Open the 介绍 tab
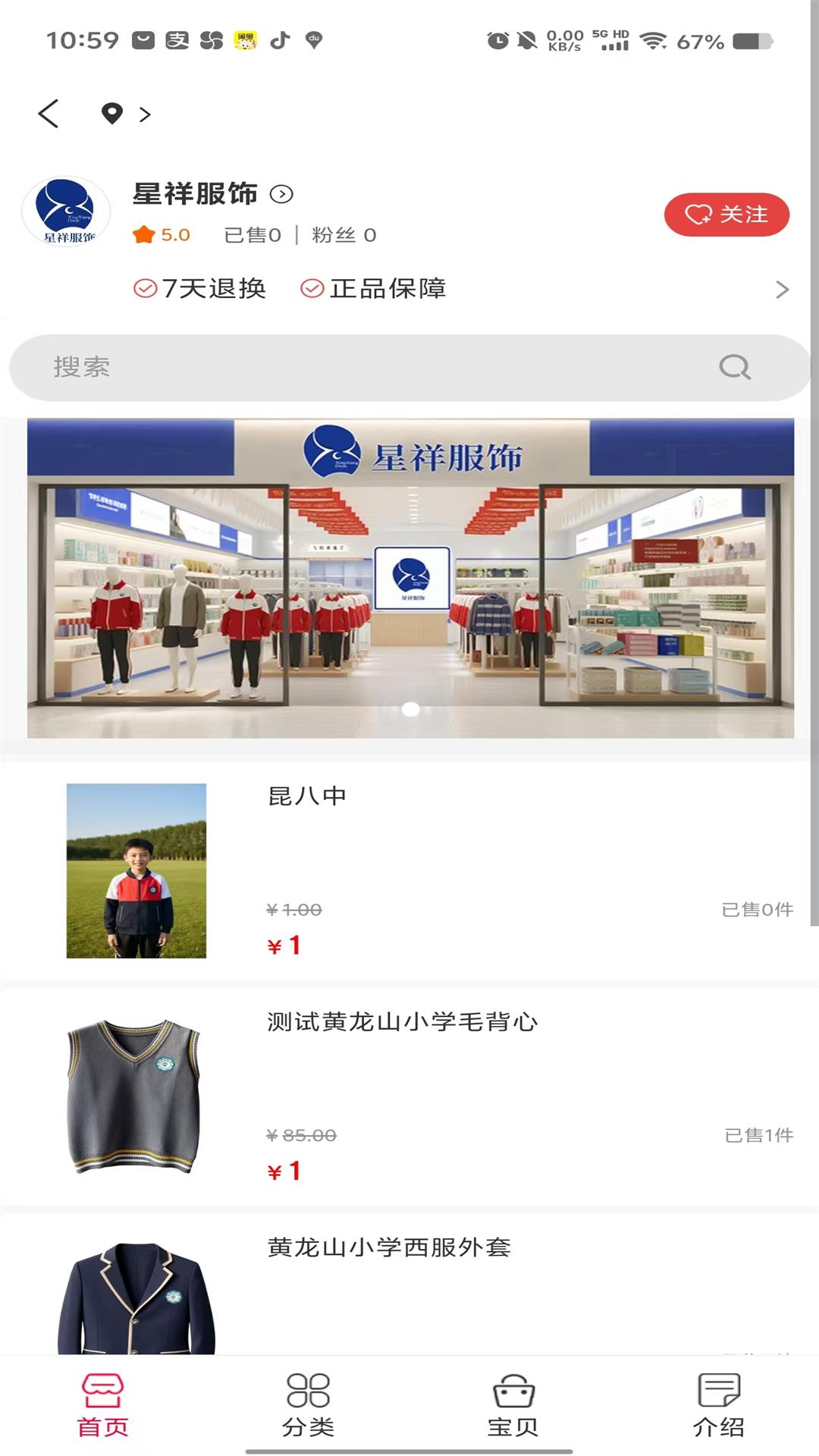Image resolution: width=819 pixels, height=1456 pixels. pyautogui.click(x=718, y=1404)
